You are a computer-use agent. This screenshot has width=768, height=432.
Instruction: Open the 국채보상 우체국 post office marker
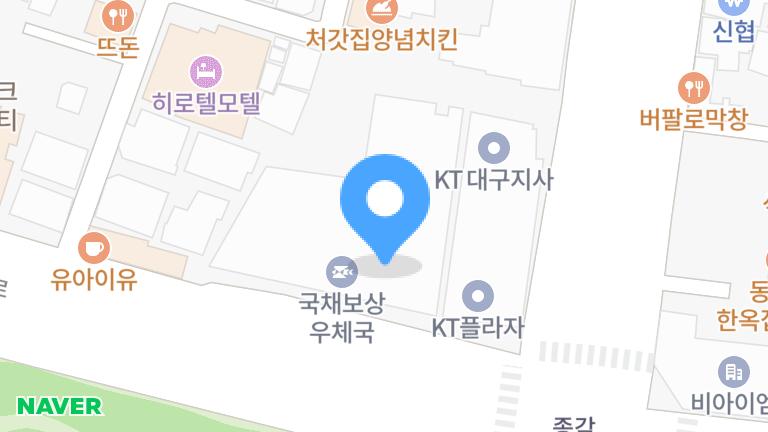click(x=341, y=270)
